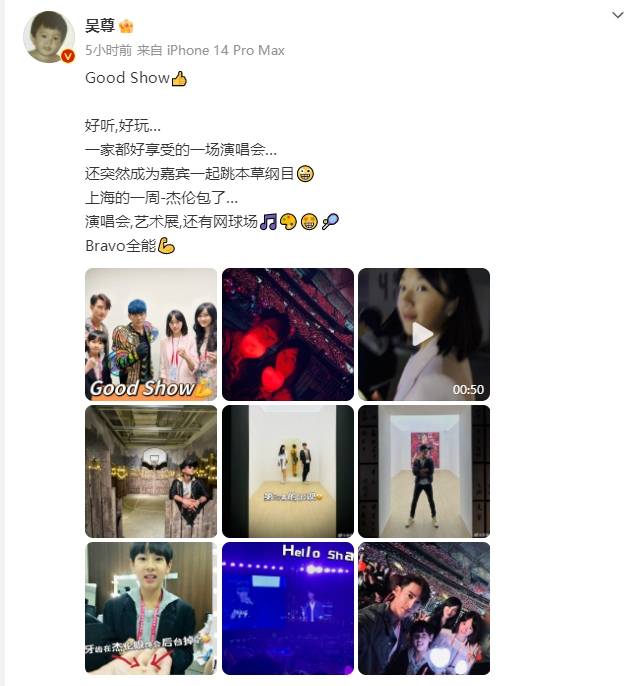
Task: Enlarge the Hello Sha concert stage photo
Action: pyautogui.click(x=288, y=608)
